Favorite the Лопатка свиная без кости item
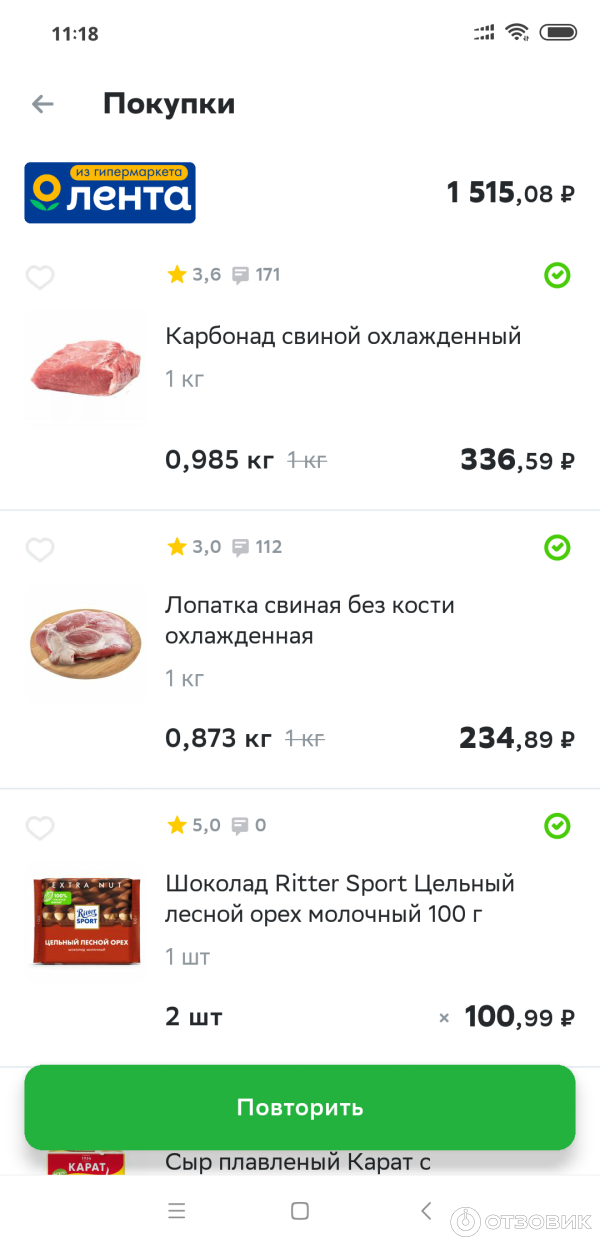Image resolution: width=600 pixels, height=1247 pixels. click(x=40, y=549)
